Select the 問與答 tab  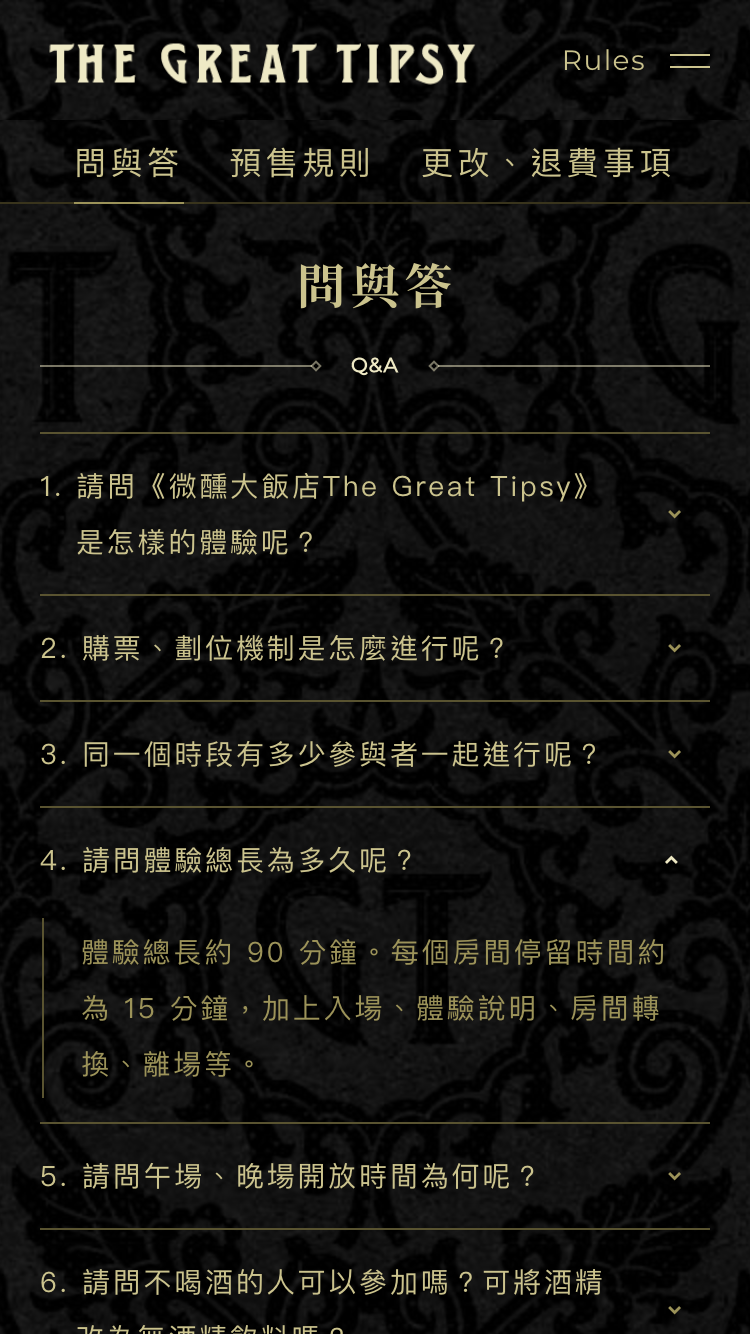[x=128, y=163]
